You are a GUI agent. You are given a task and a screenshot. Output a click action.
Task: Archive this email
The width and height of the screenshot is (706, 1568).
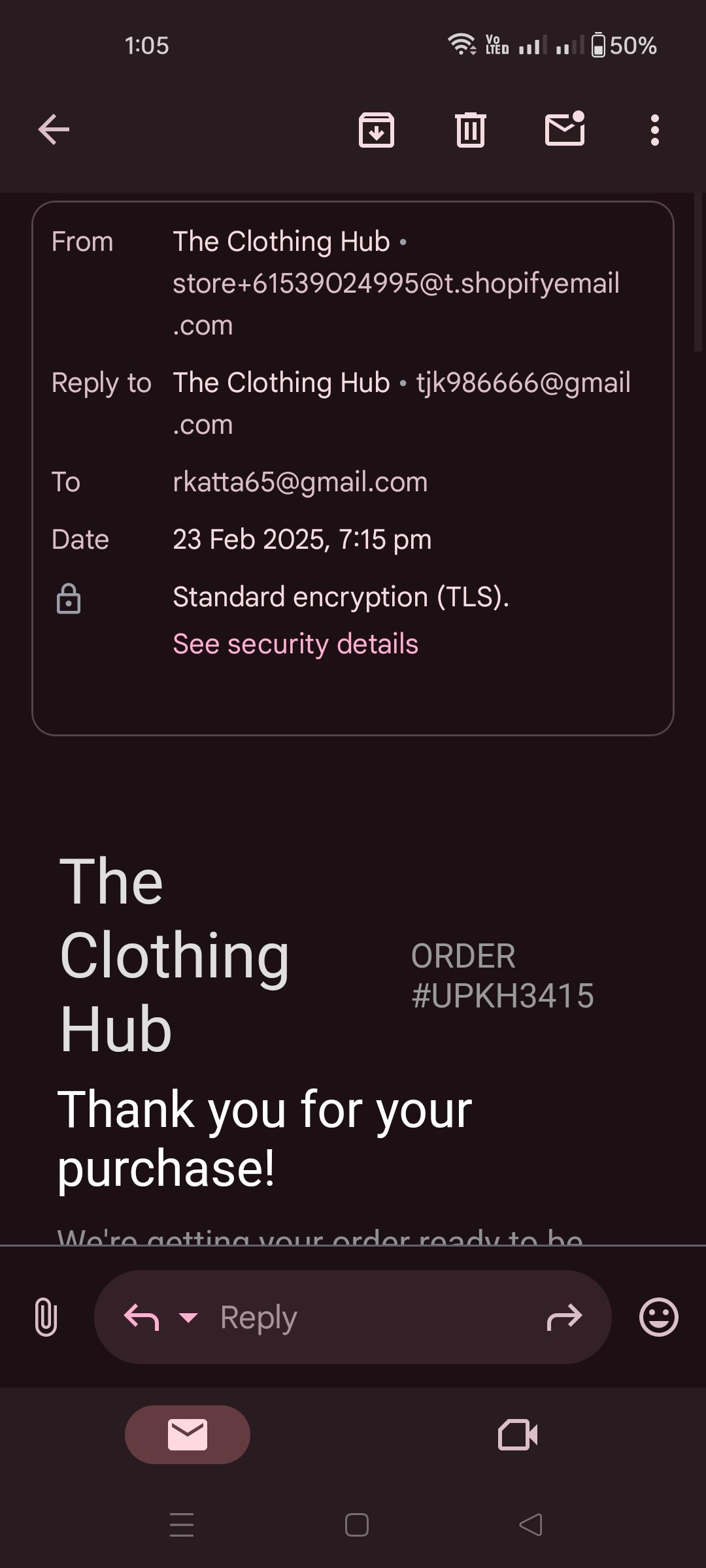coord(377,129)
